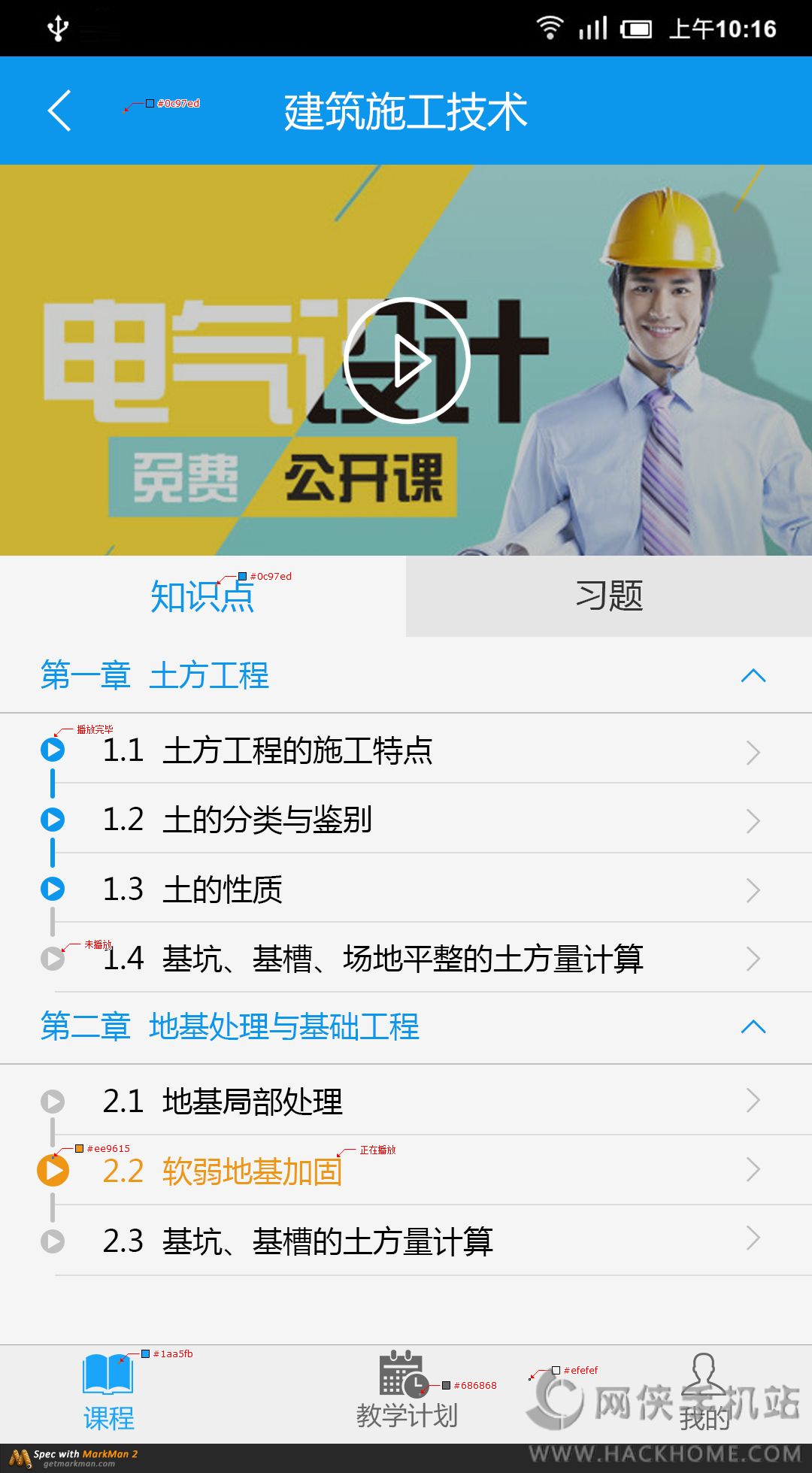
Task: Collapse 第一章 土方工程 chapter
Action: click(x=753, y=675)
